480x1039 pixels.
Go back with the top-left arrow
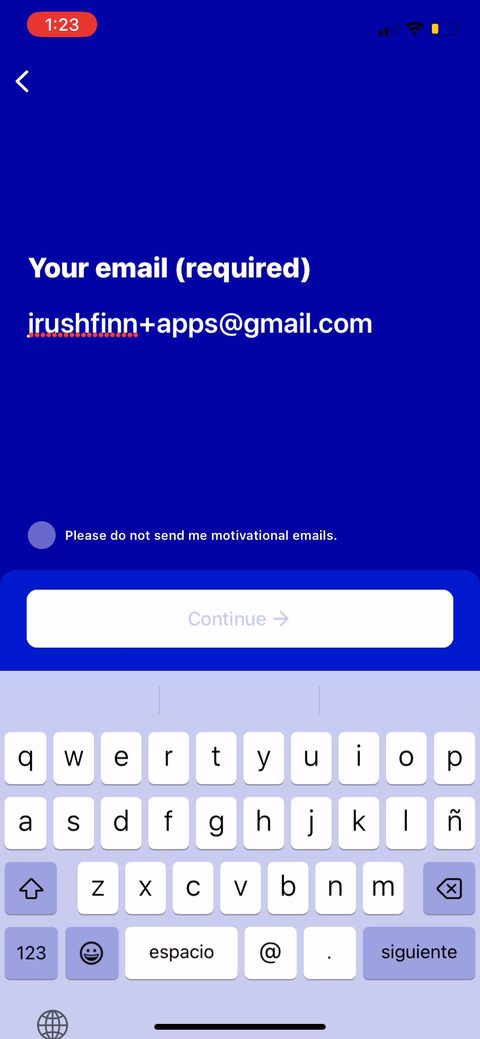[x=23, y=82]
